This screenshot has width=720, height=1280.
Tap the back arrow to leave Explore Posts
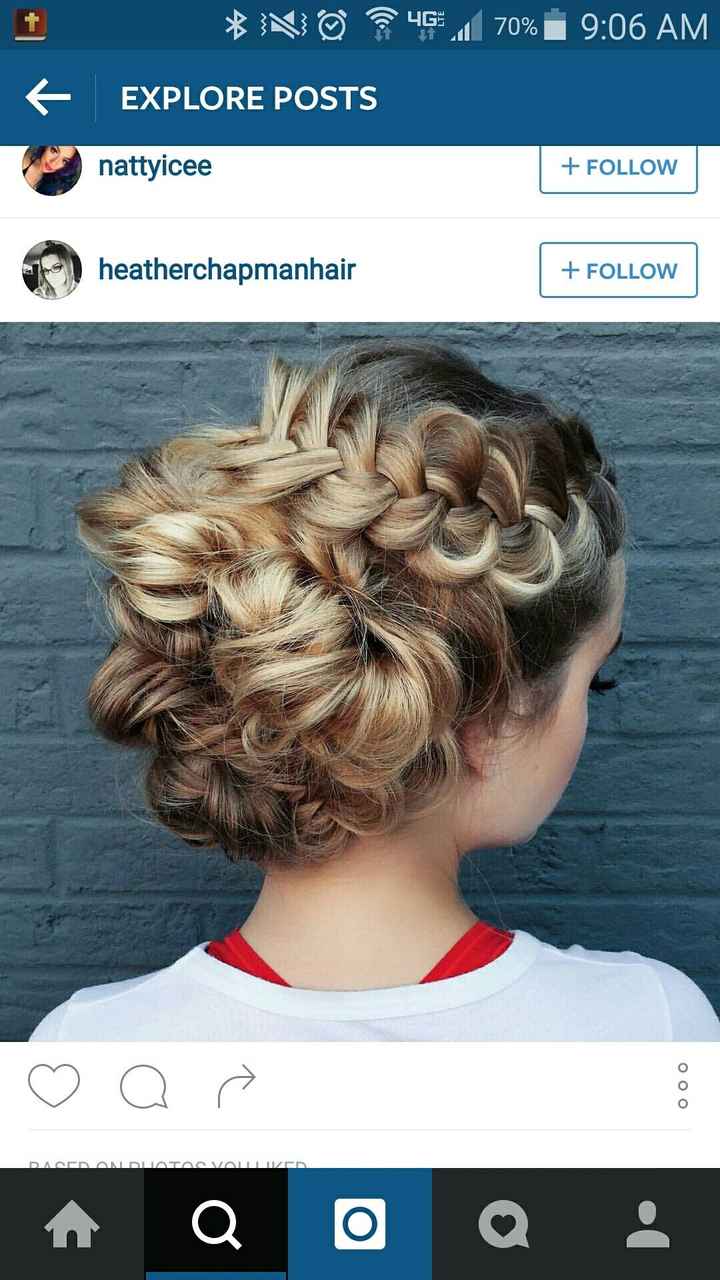45,97
